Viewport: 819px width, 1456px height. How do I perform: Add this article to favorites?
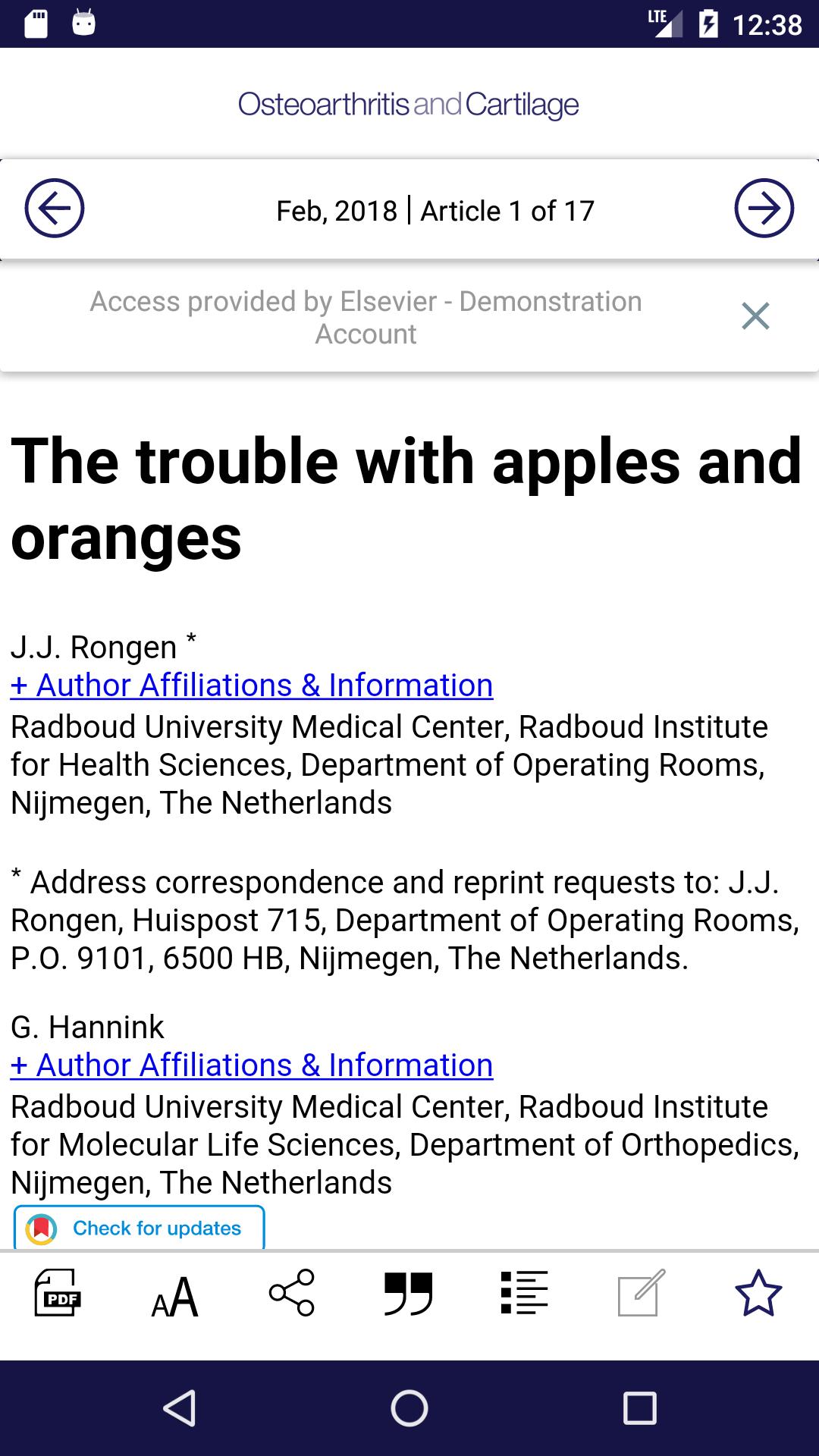(x=758, y=1294)
